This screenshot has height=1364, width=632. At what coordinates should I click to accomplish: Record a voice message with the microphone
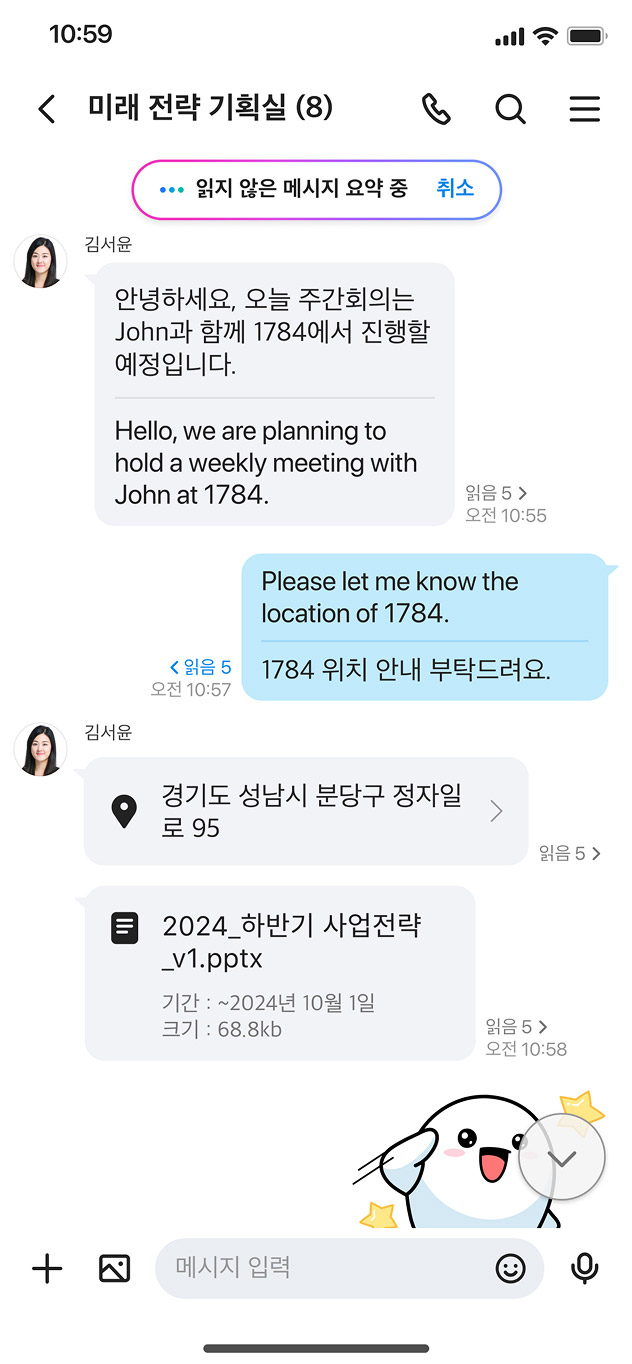tap(584, 1269)
